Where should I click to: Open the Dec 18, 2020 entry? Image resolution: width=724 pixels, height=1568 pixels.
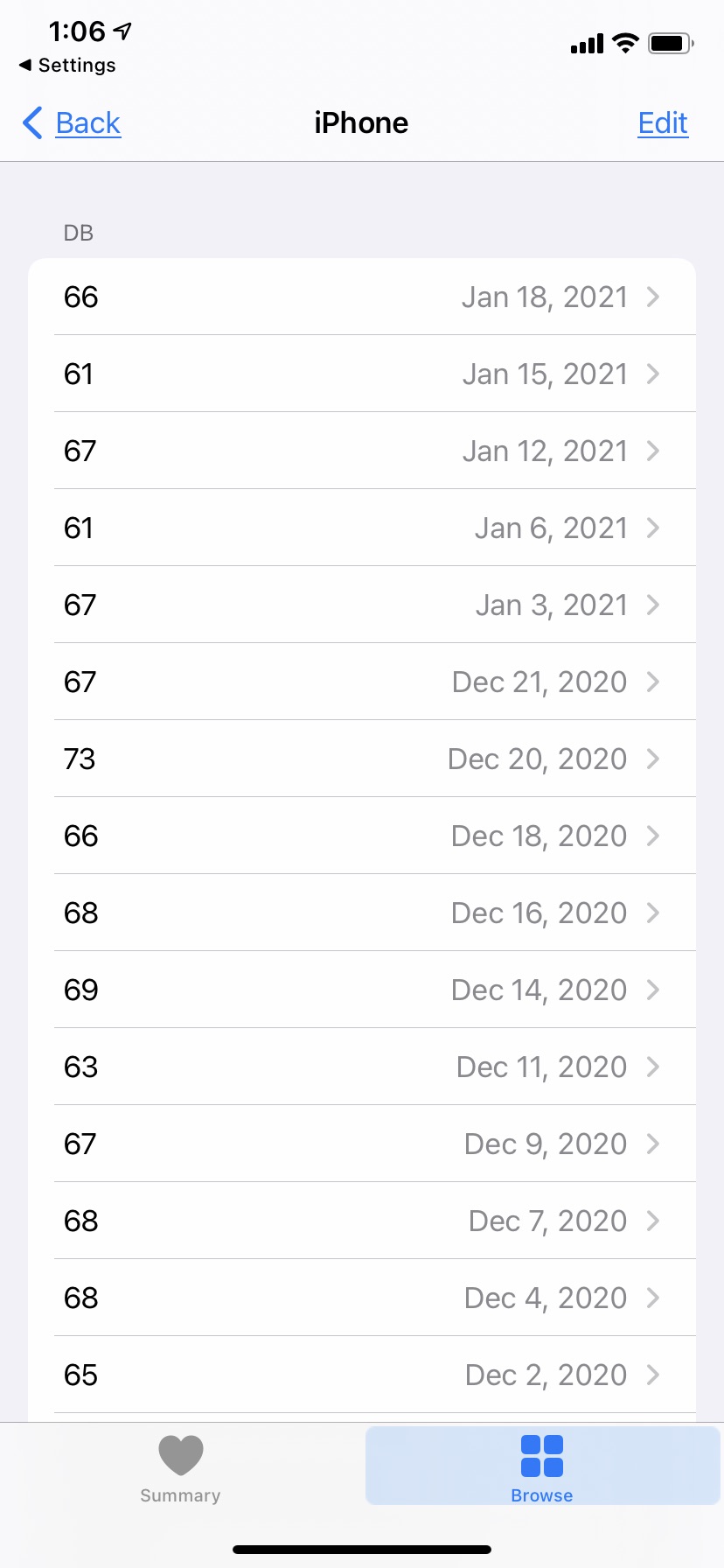coord(362,836)
